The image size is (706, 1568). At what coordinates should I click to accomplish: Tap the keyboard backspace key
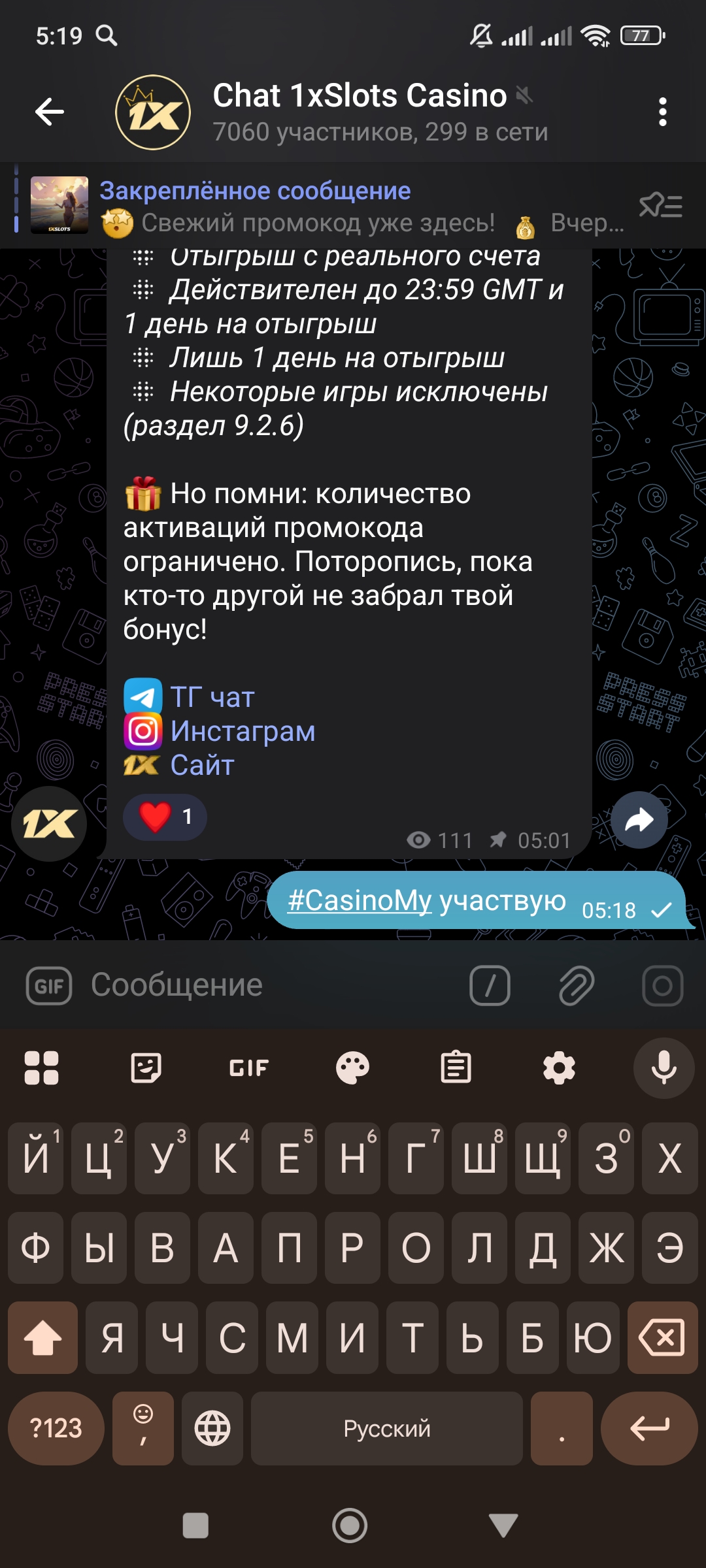[x=662, y=1337]
